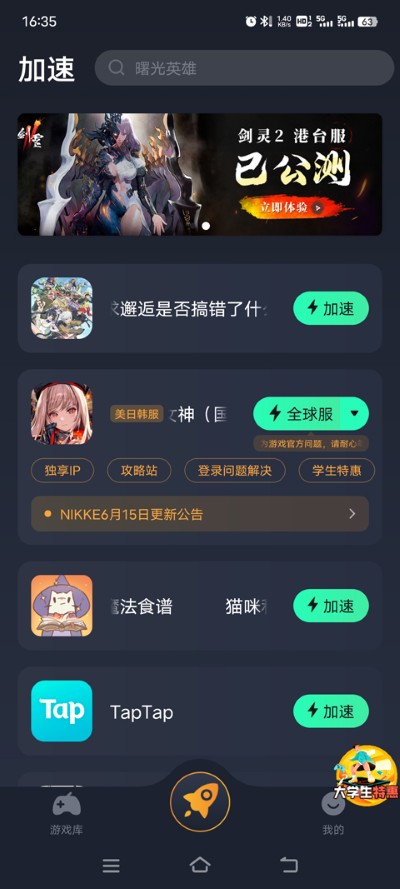Open the TapTap app icon
This screenshot has height=889, width=400.
tap(62, 711)
